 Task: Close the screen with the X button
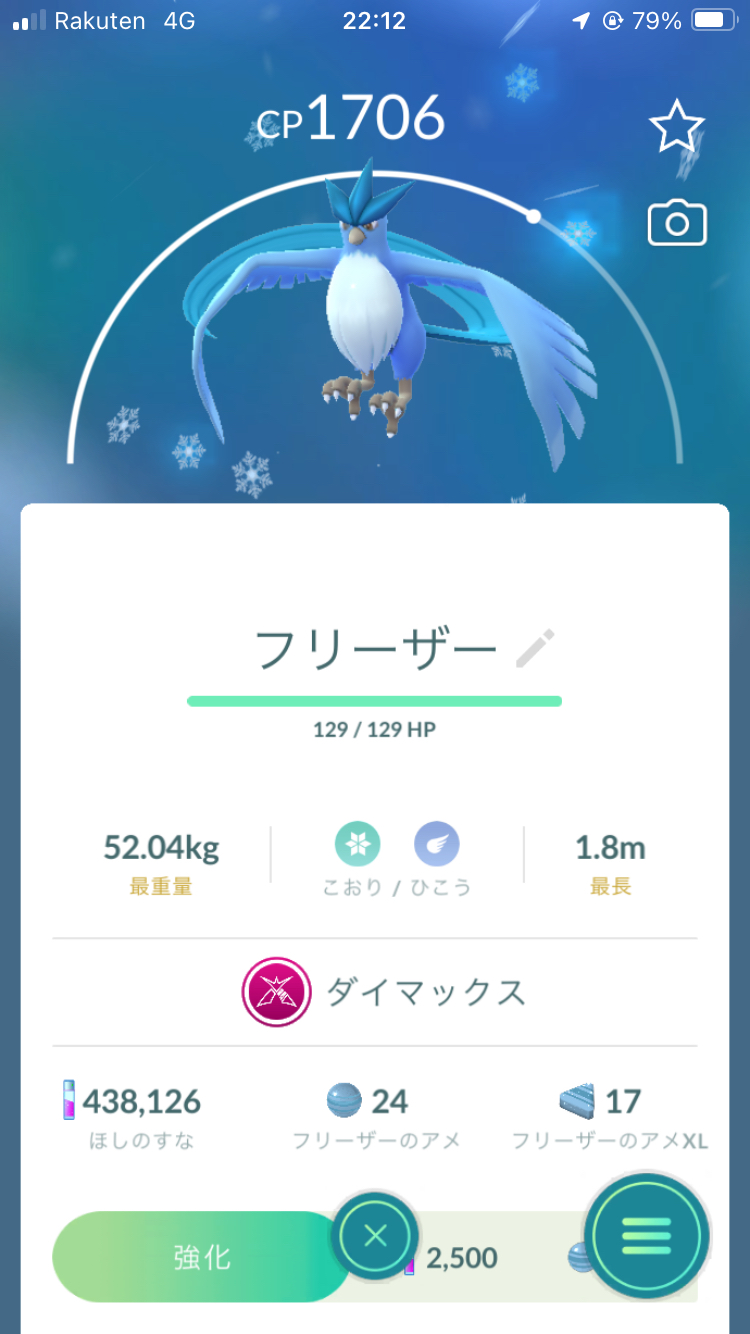pyautogui.click(x=375, y=1237)
